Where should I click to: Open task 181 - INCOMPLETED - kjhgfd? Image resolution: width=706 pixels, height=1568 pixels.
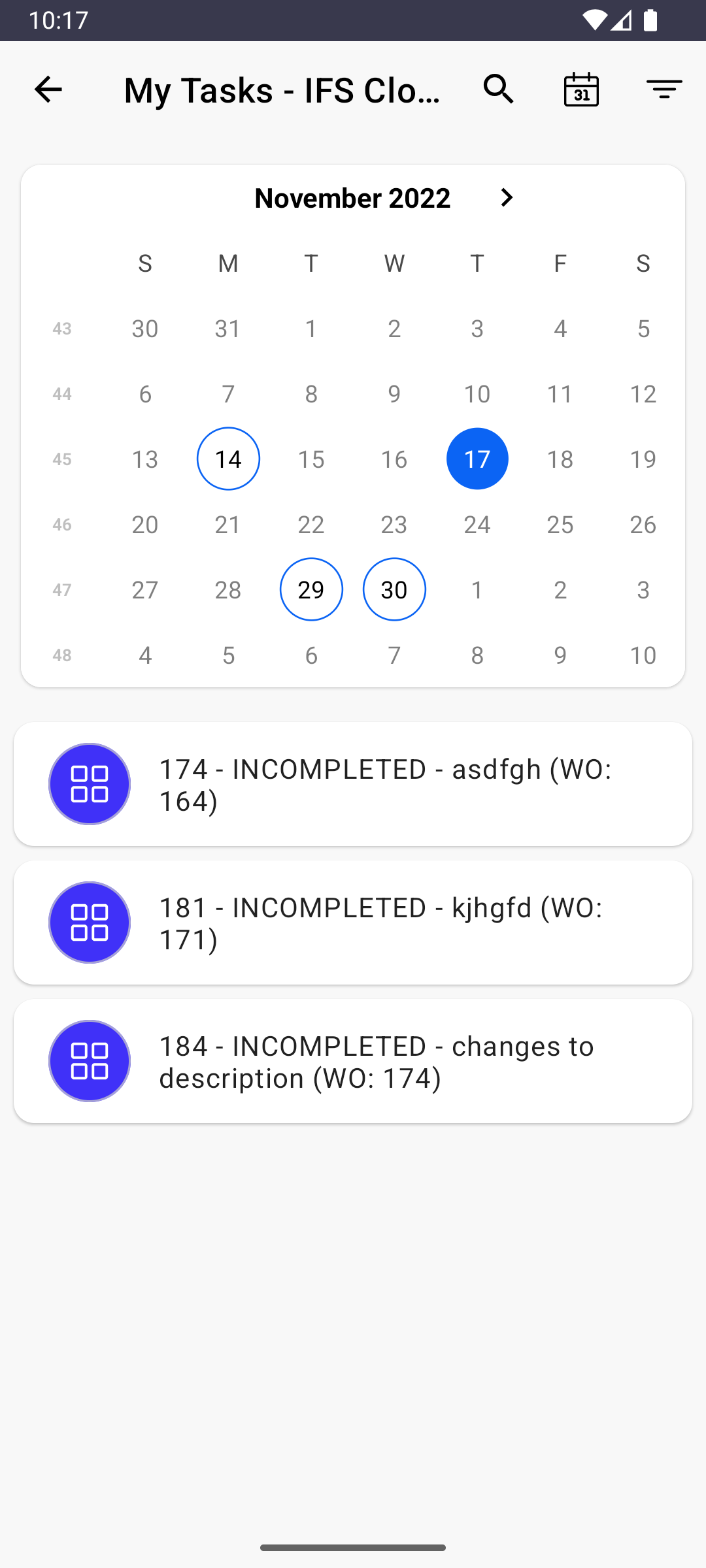353,923
